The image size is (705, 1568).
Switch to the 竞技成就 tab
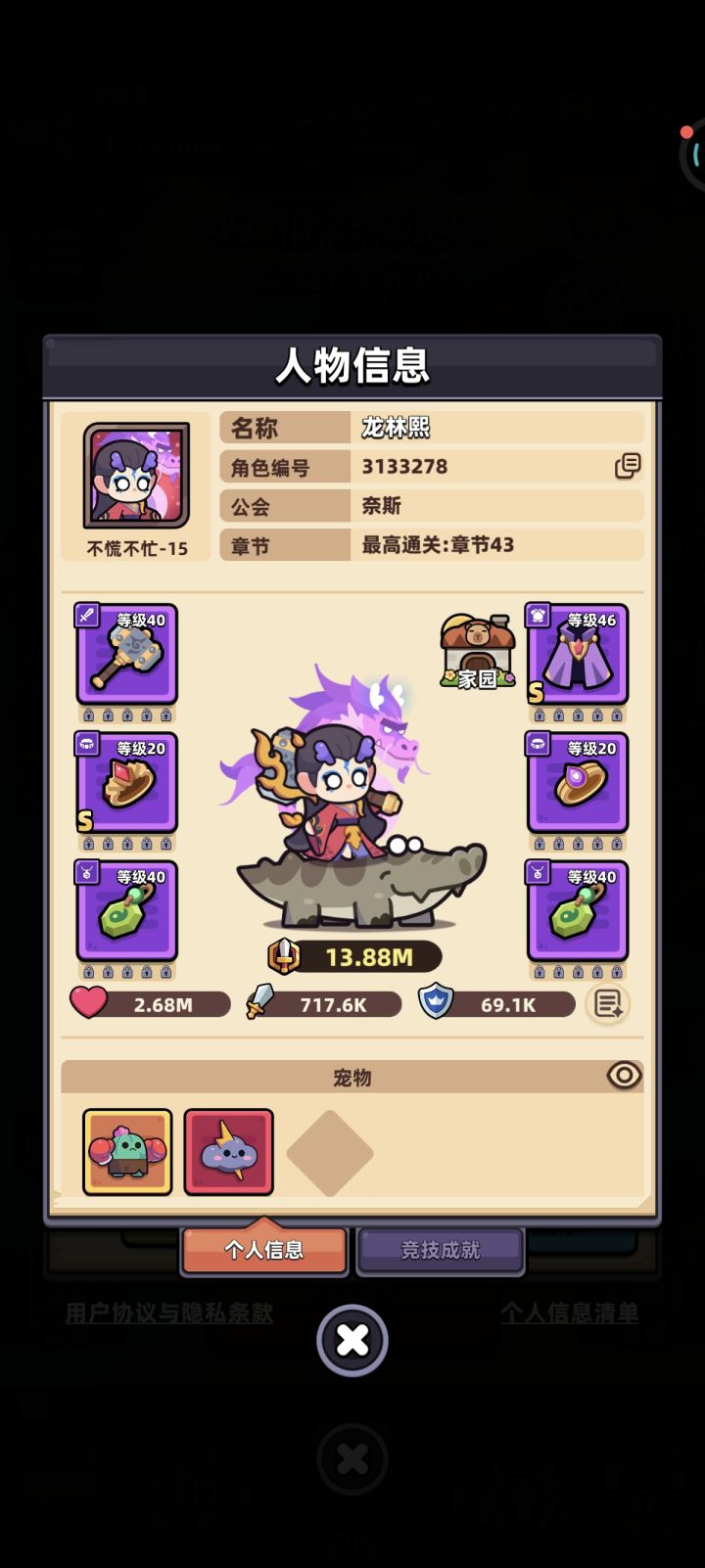440,1250
